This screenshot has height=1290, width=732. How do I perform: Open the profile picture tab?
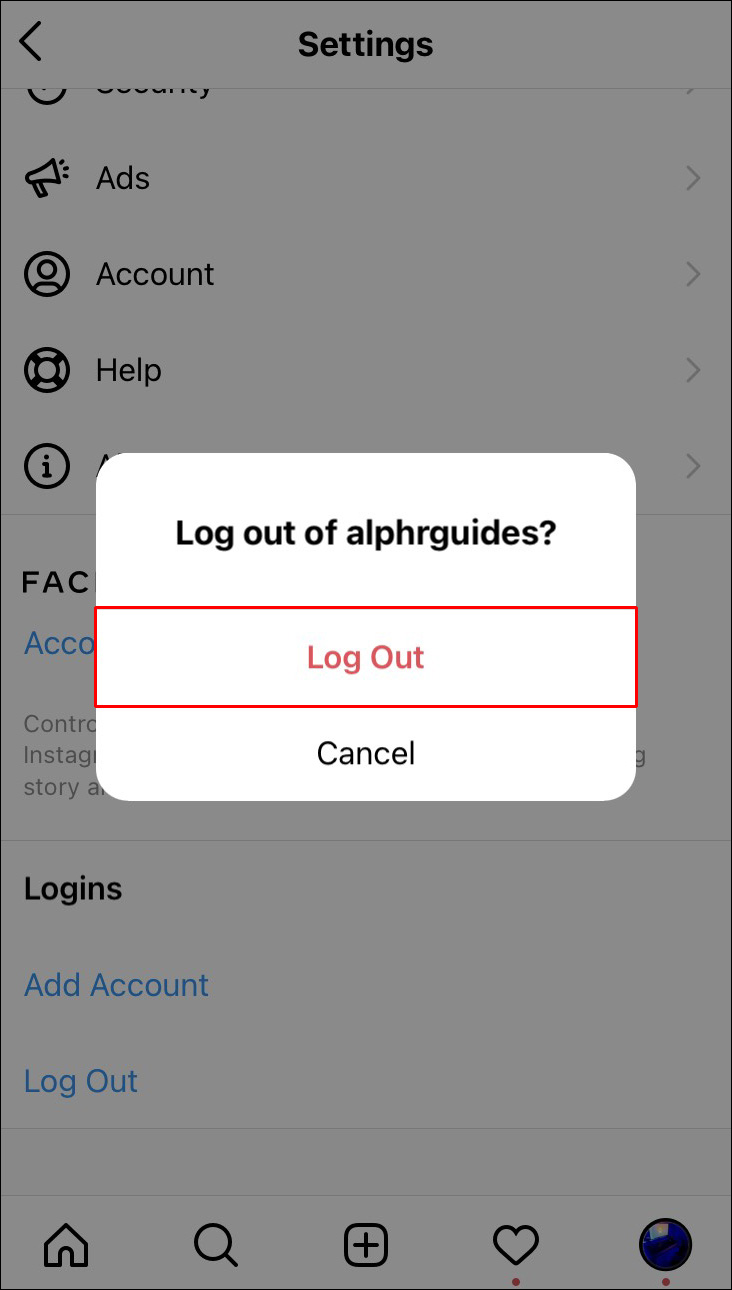click(665, 1245)
